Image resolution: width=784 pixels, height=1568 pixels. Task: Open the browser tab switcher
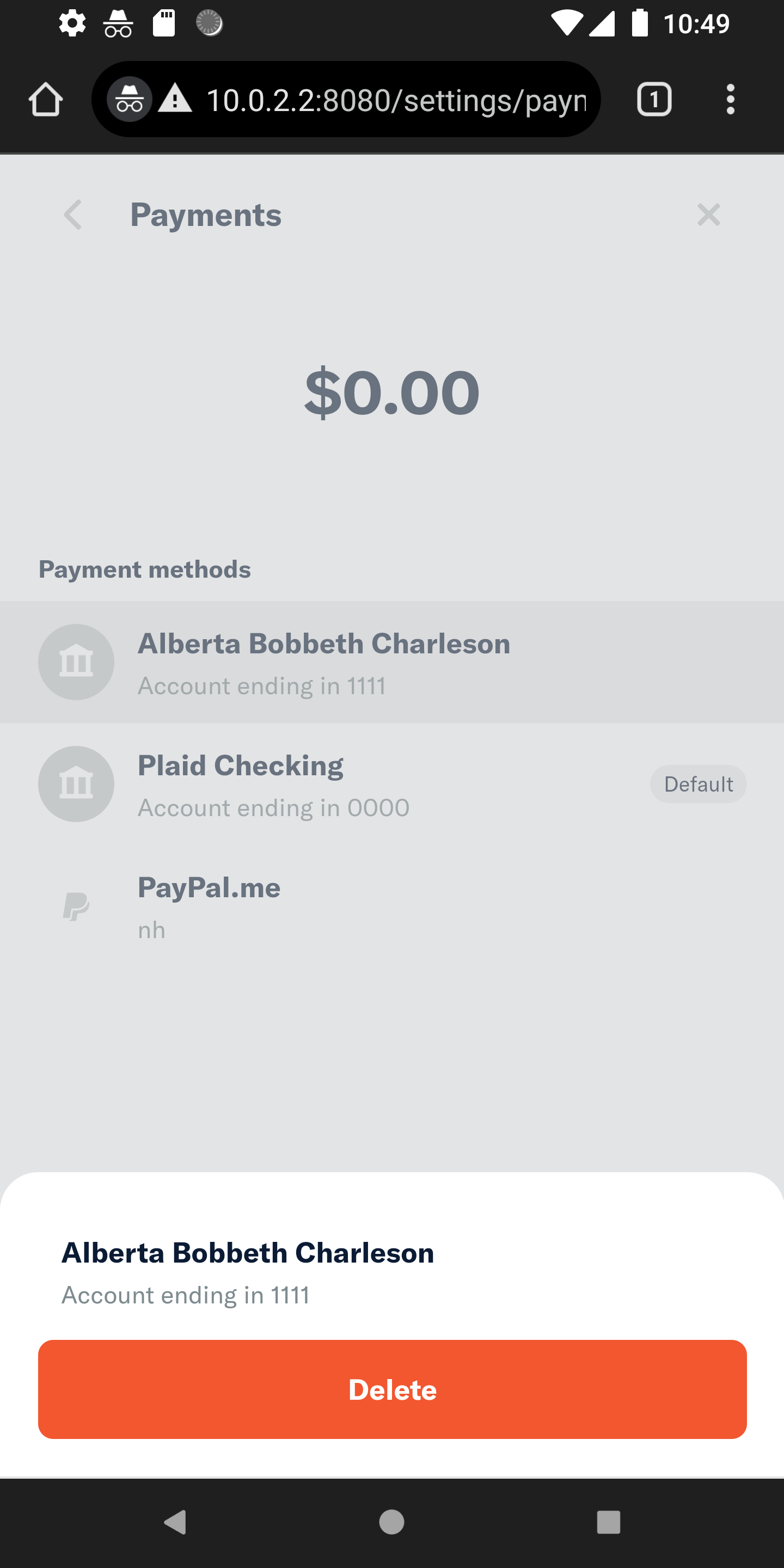pos(654,99)
